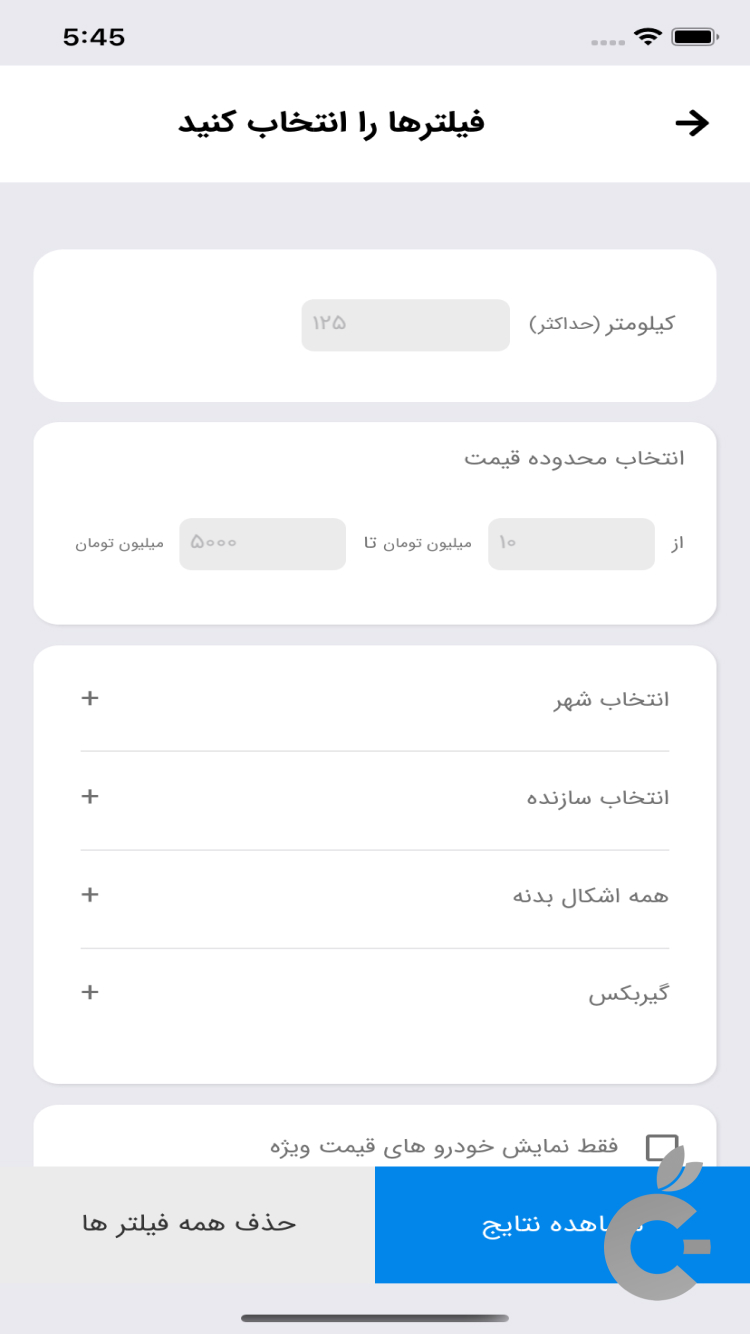Select the kilometer maximum input showing ۱۲۵
Viewport: 750px width, 1334px height.
pyautogui.click(x=404, y=324)
